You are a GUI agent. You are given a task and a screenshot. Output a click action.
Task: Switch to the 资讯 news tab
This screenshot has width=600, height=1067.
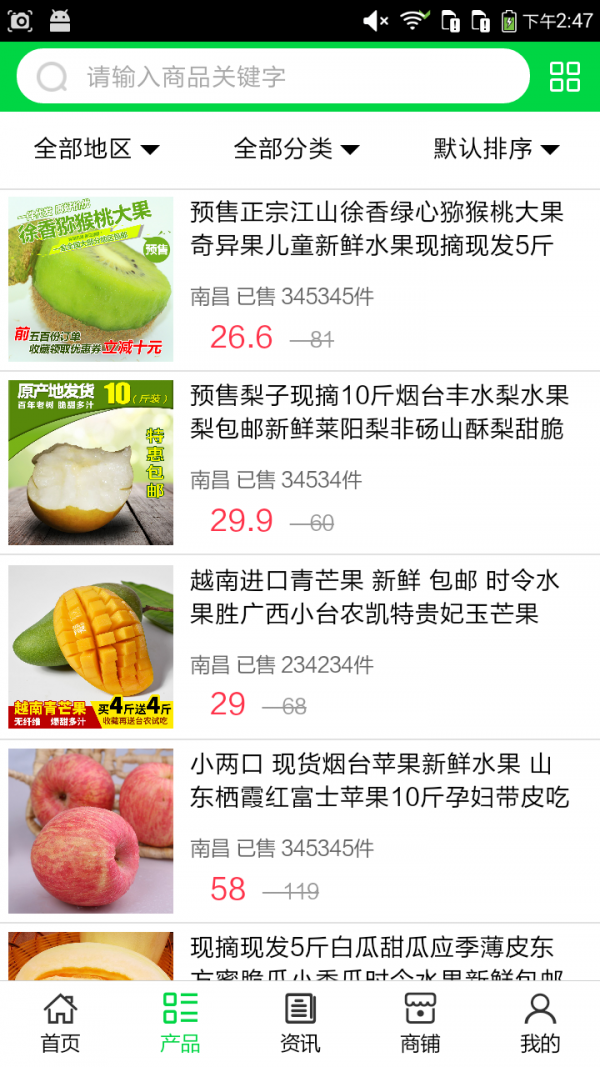(x=300, y=1023)
